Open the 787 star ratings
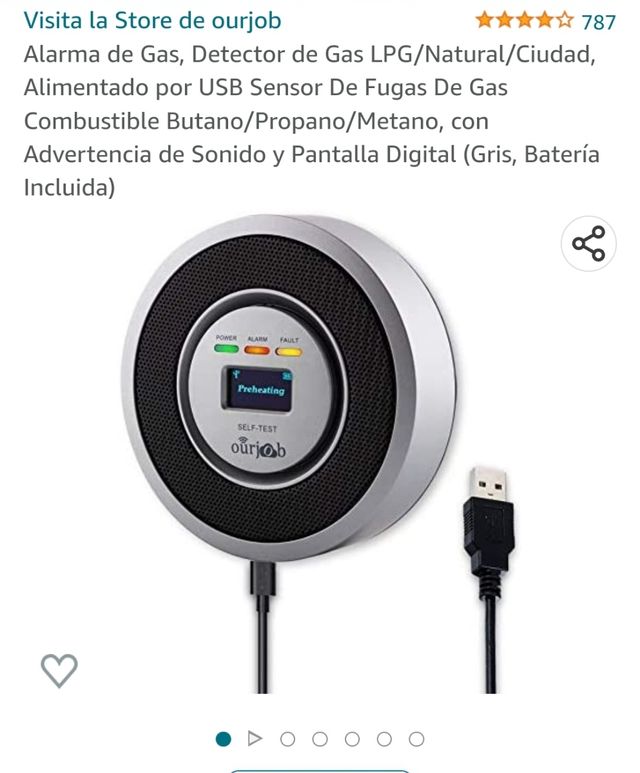640x773 pixels. pyautogui.click(x=545, y=21)
